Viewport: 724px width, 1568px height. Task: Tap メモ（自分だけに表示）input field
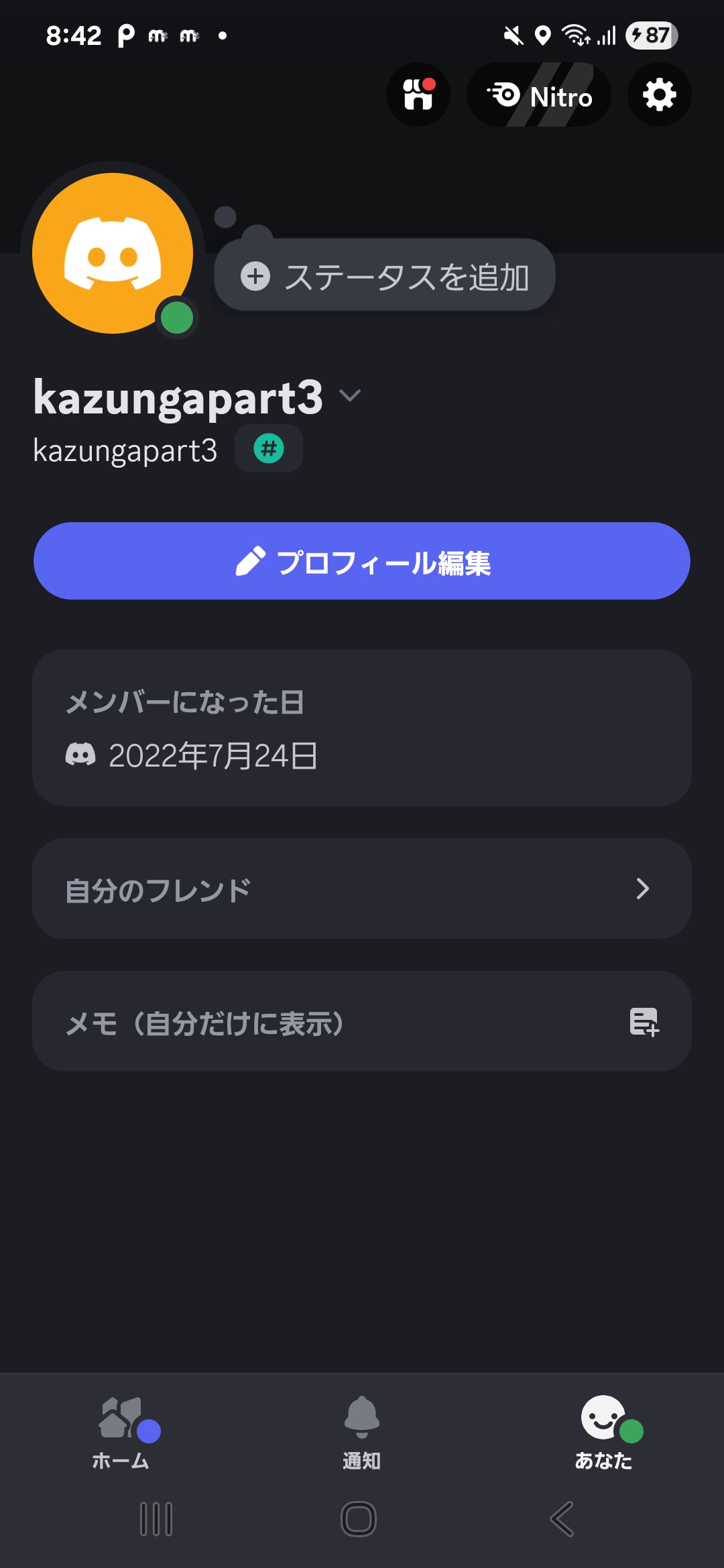[268, 1021]
